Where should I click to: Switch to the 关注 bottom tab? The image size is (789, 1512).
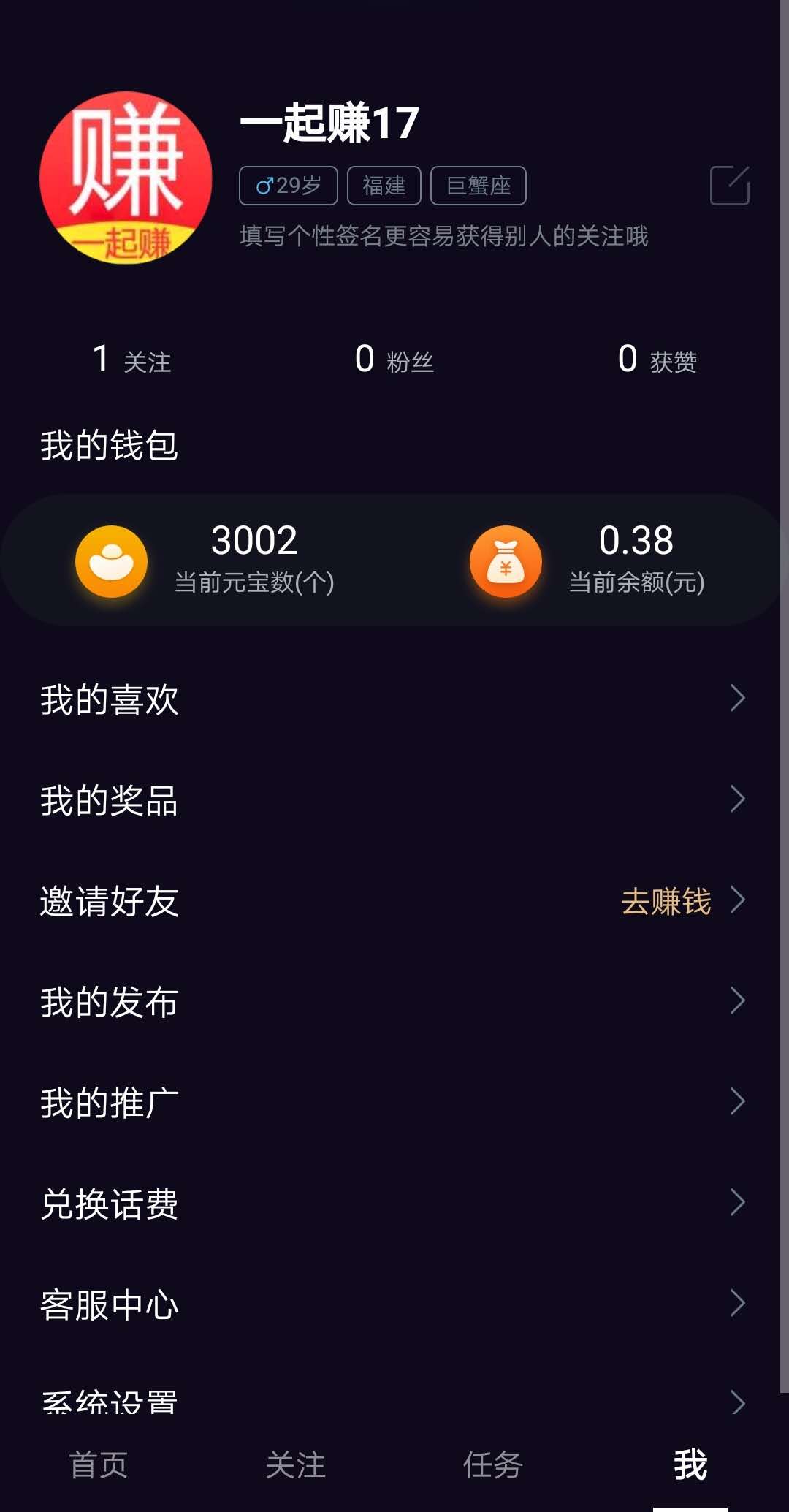pyautogui.click(x=296, y=1465)
